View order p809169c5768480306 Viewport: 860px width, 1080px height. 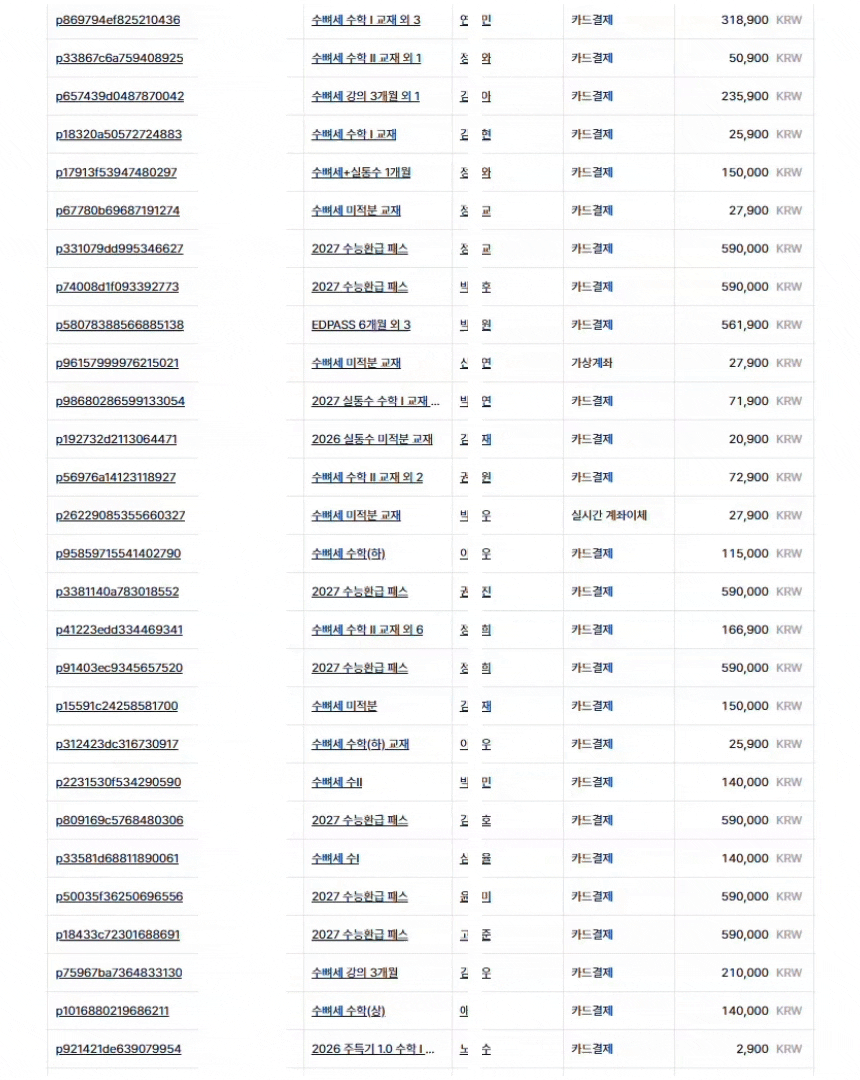[x=119, y=820]
